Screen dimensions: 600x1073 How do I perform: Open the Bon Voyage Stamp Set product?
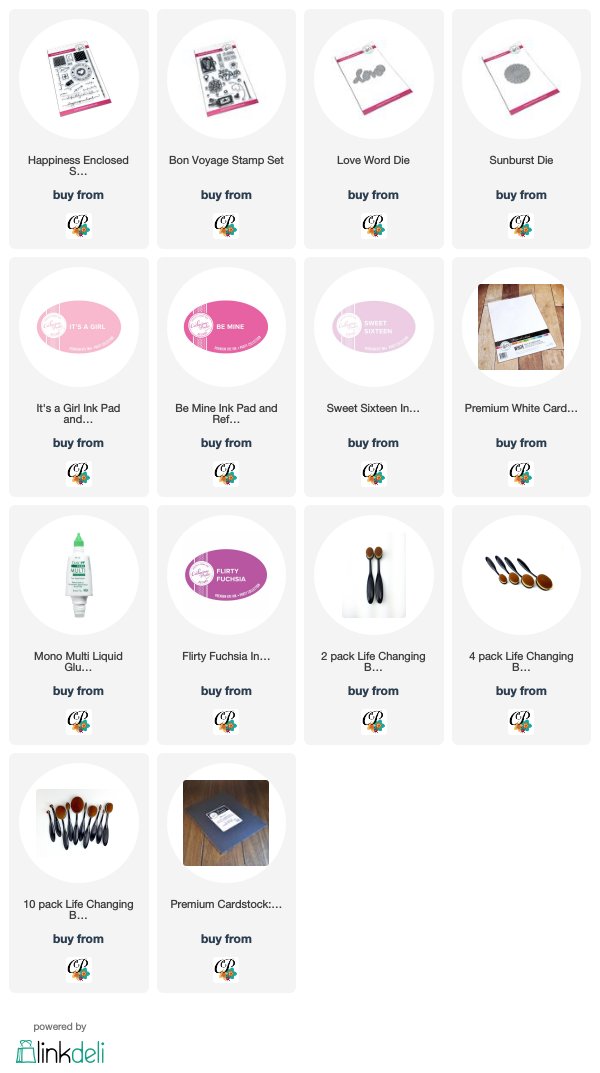click(226, 129)
